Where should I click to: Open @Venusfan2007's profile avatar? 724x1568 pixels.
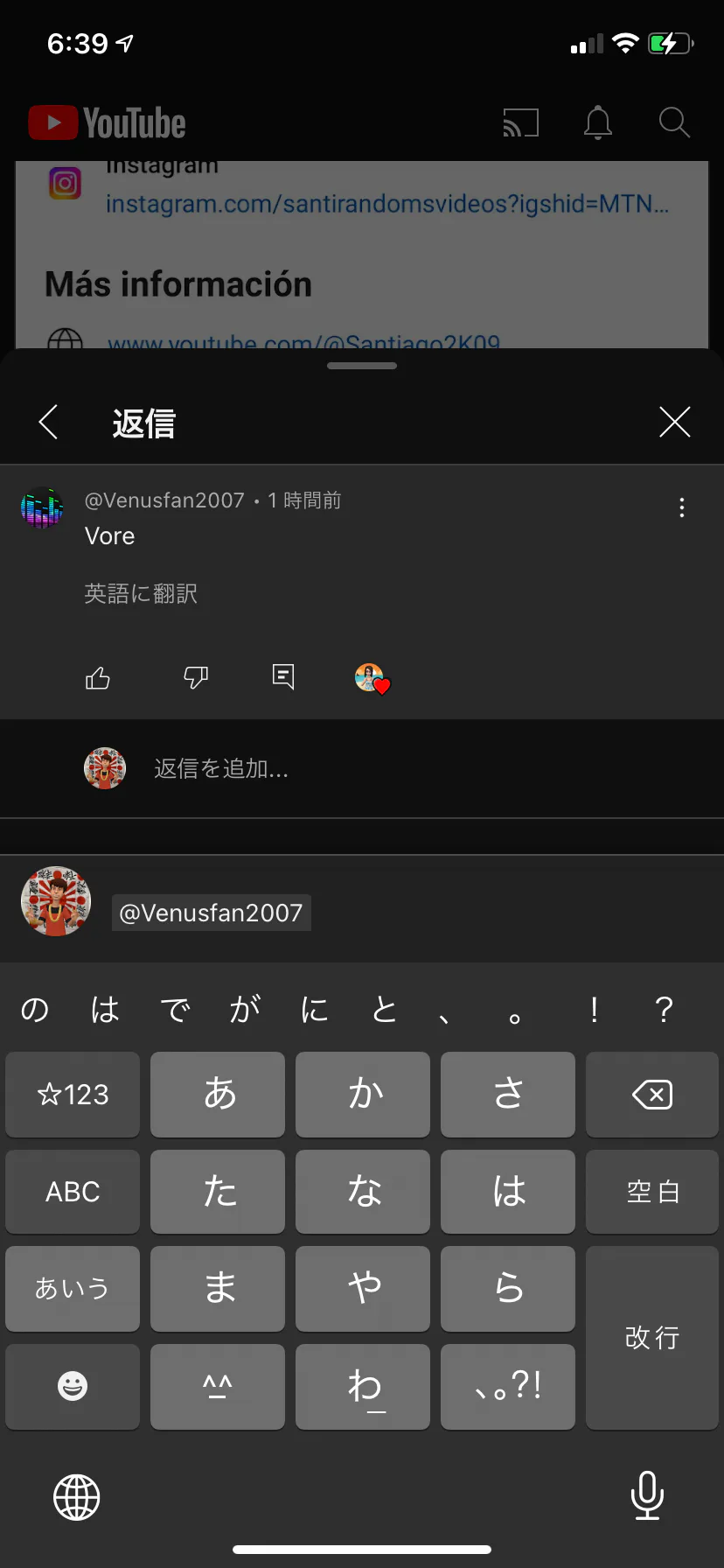[42, 507]
